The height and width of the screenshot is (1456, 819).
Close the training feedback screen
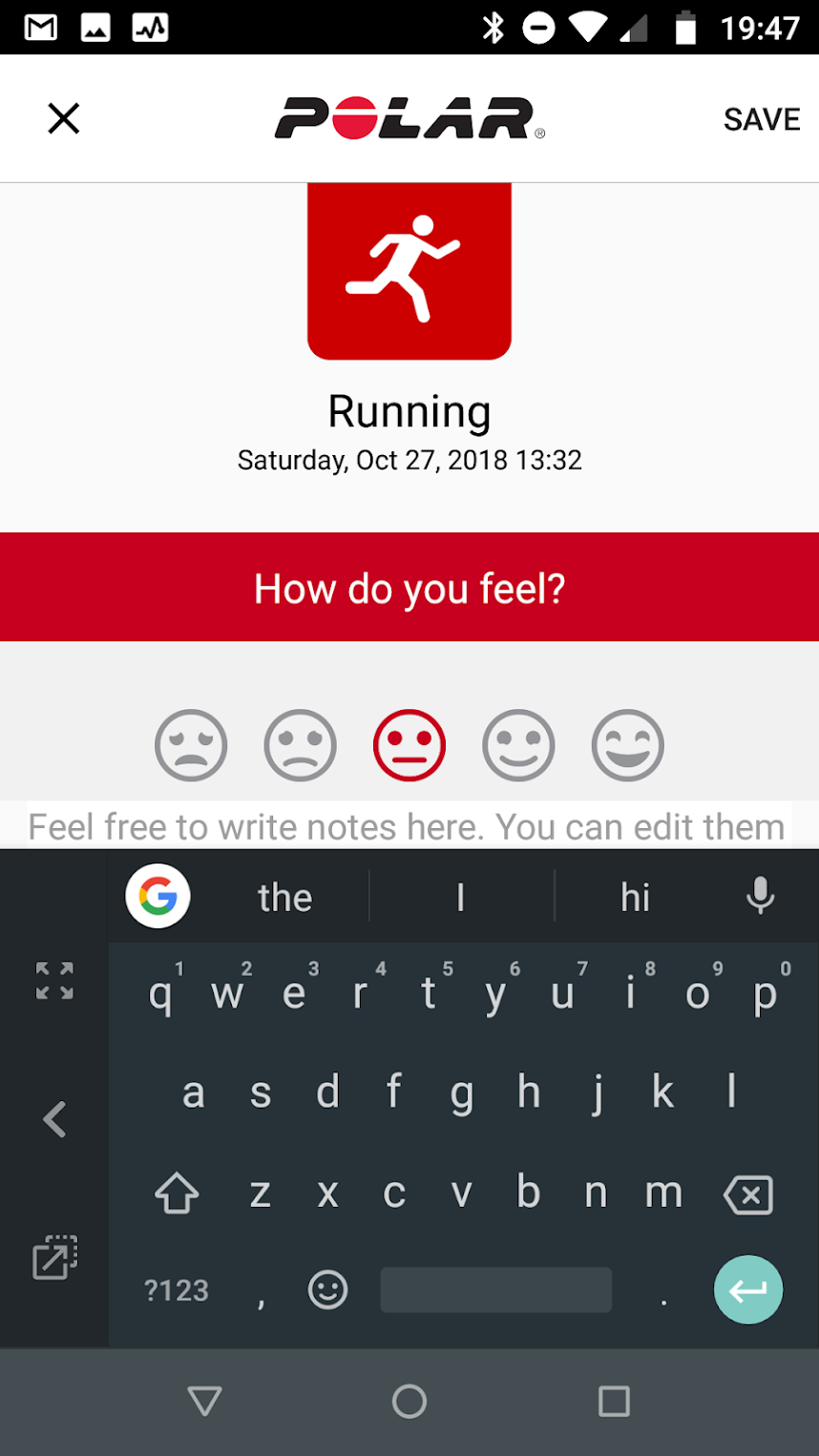coord(64,119)
